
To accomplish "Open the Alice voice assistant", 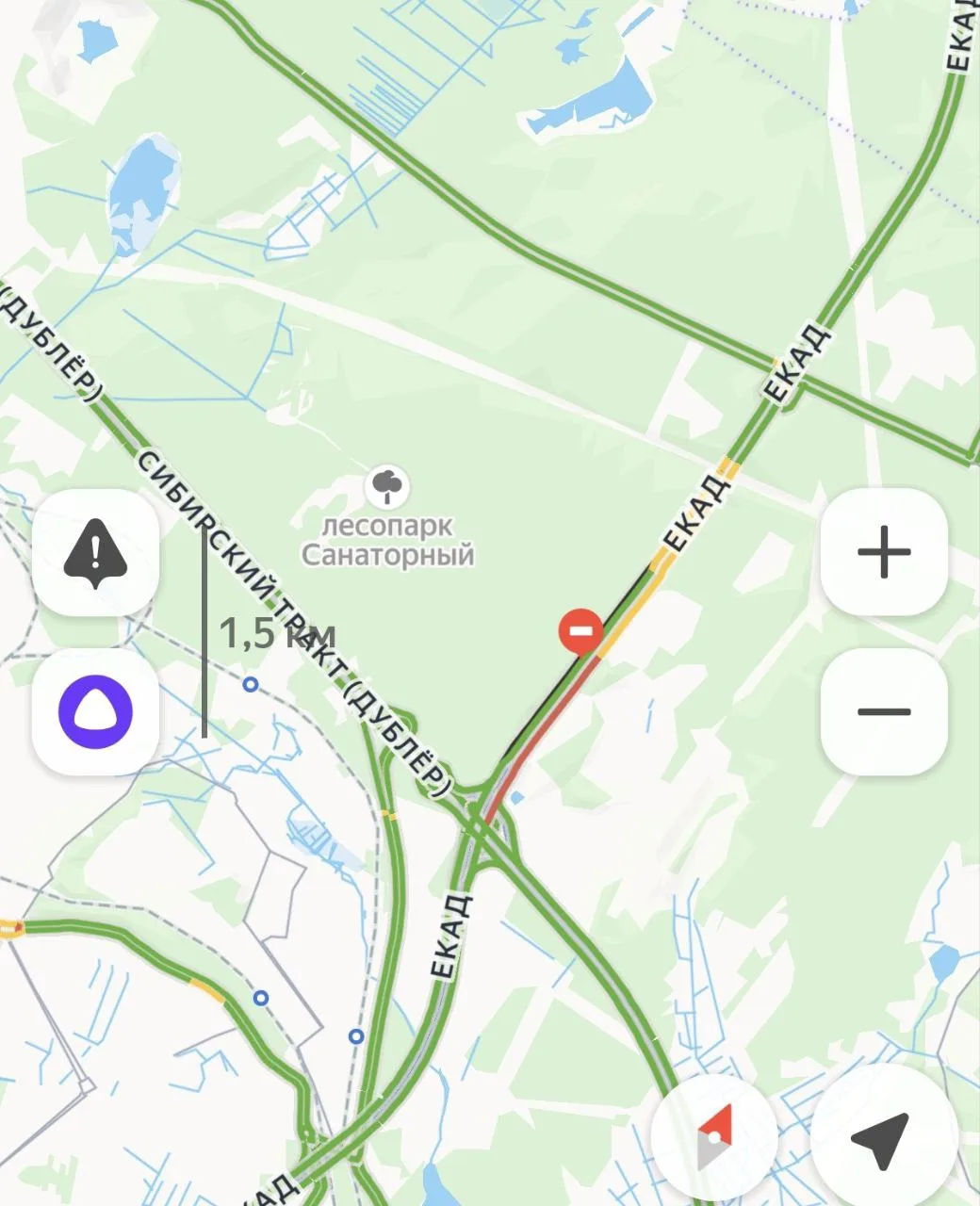I will (95, 711).
